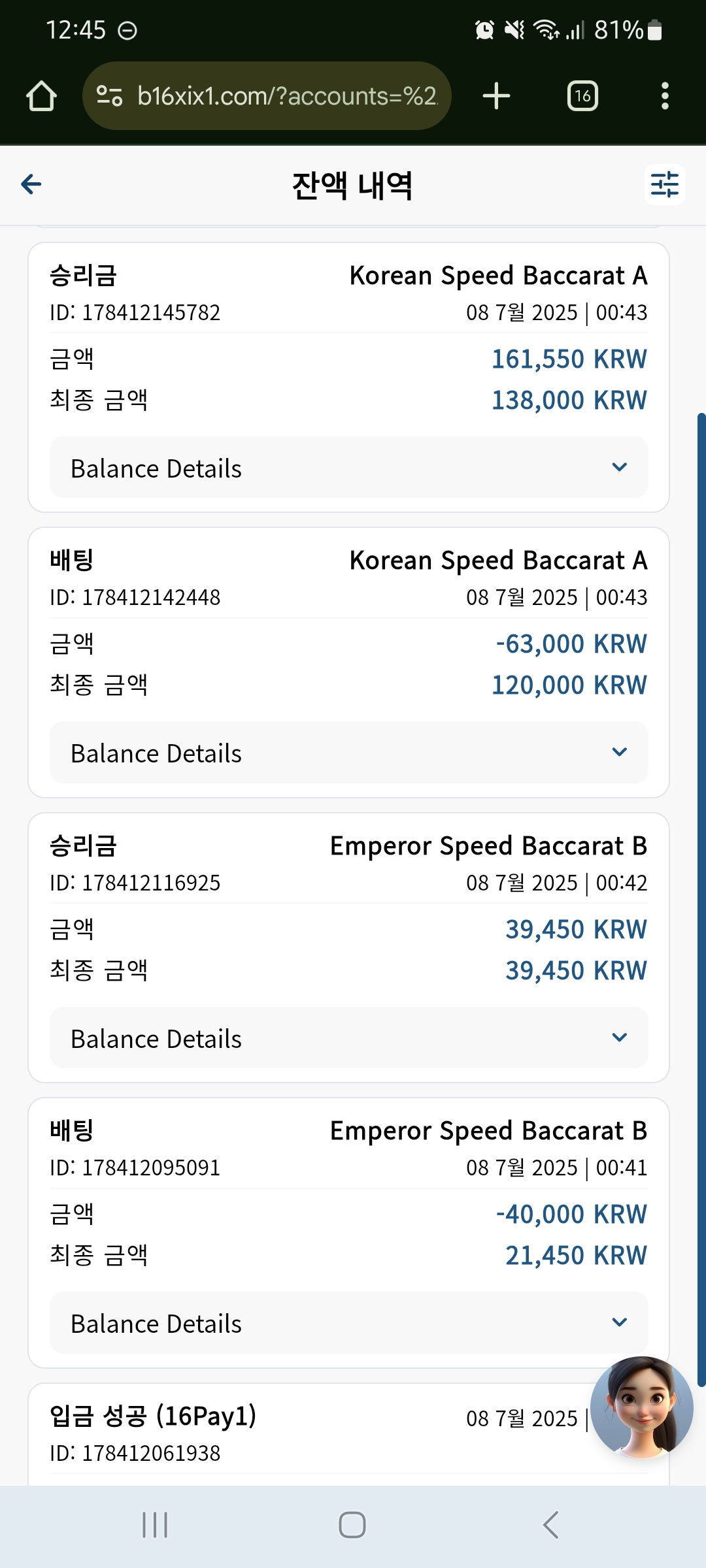The height and width of the screenshot is (1568, 706).
Task: Expand Balance Details for ID 178412145782
Action: coord(349,468)
